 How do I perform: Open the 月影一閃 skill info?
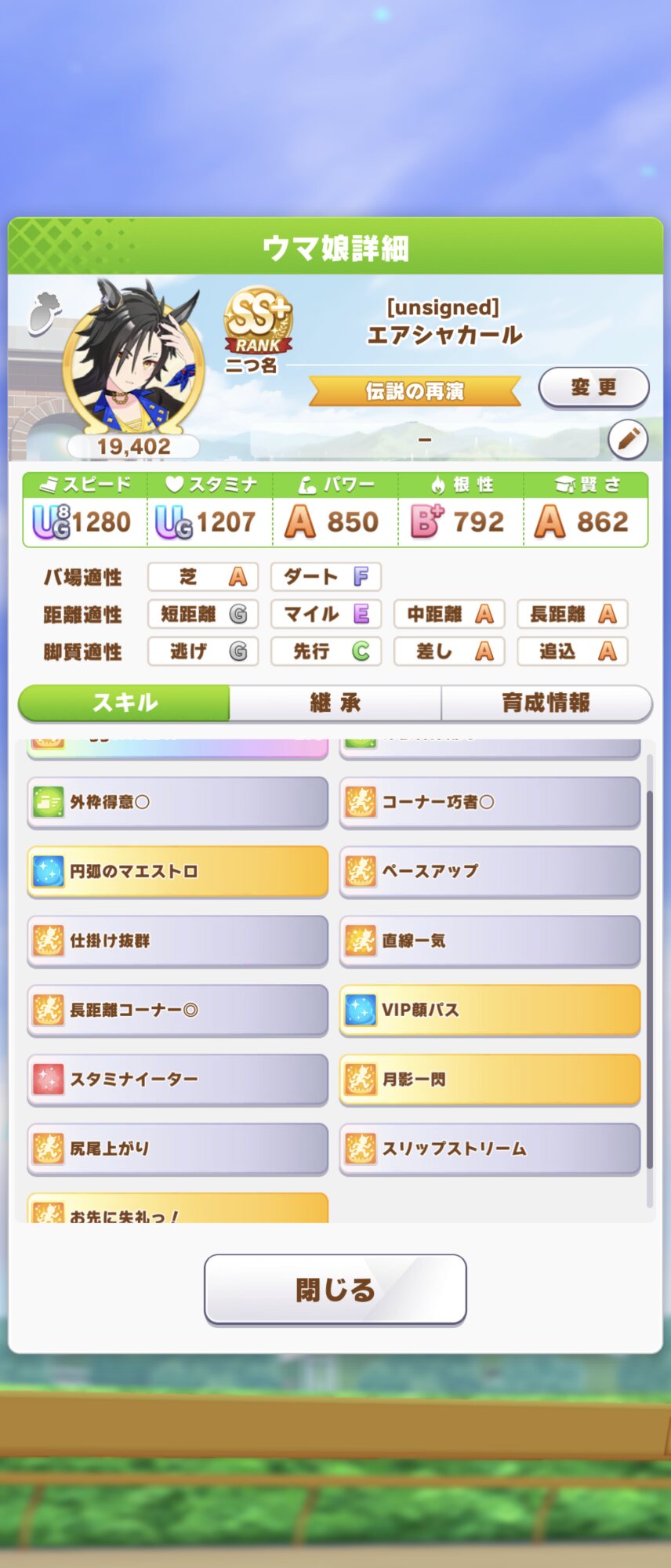pyautogui.click(x=489, y=1079)
